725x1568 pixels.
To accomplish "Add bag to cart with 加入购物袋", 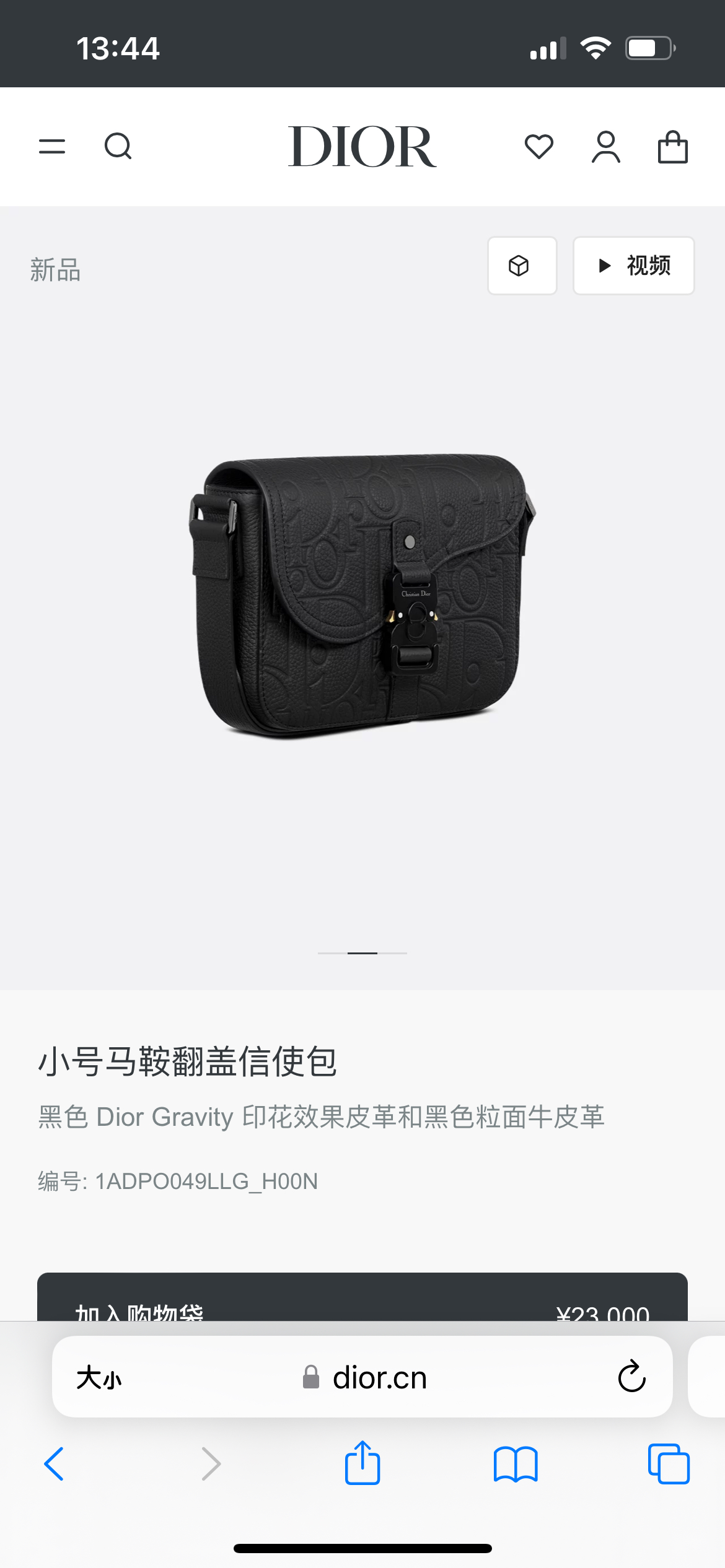I will point(362,1299).
